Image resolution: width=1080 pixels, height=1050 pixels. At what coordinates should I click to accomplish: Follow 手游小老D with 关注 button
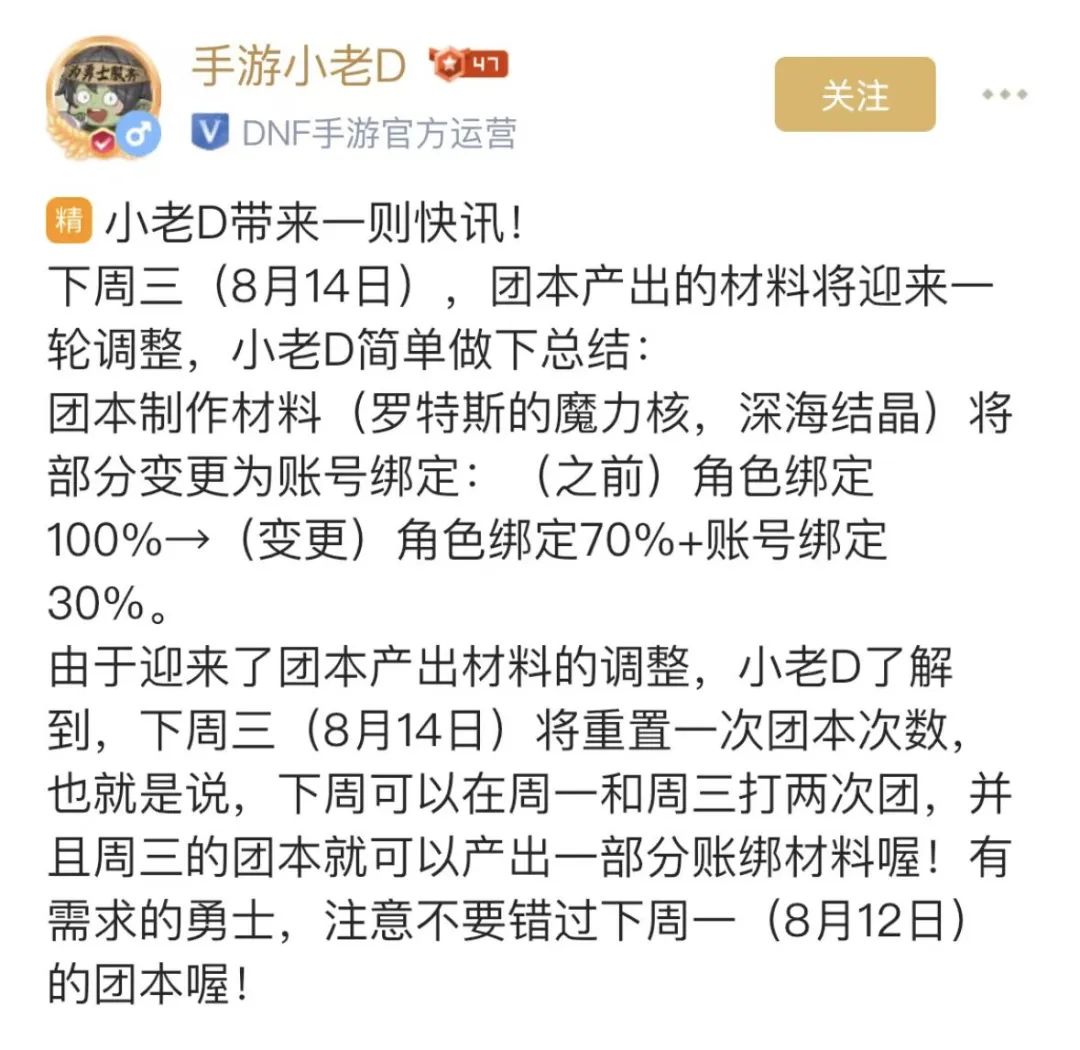(854, 95)
